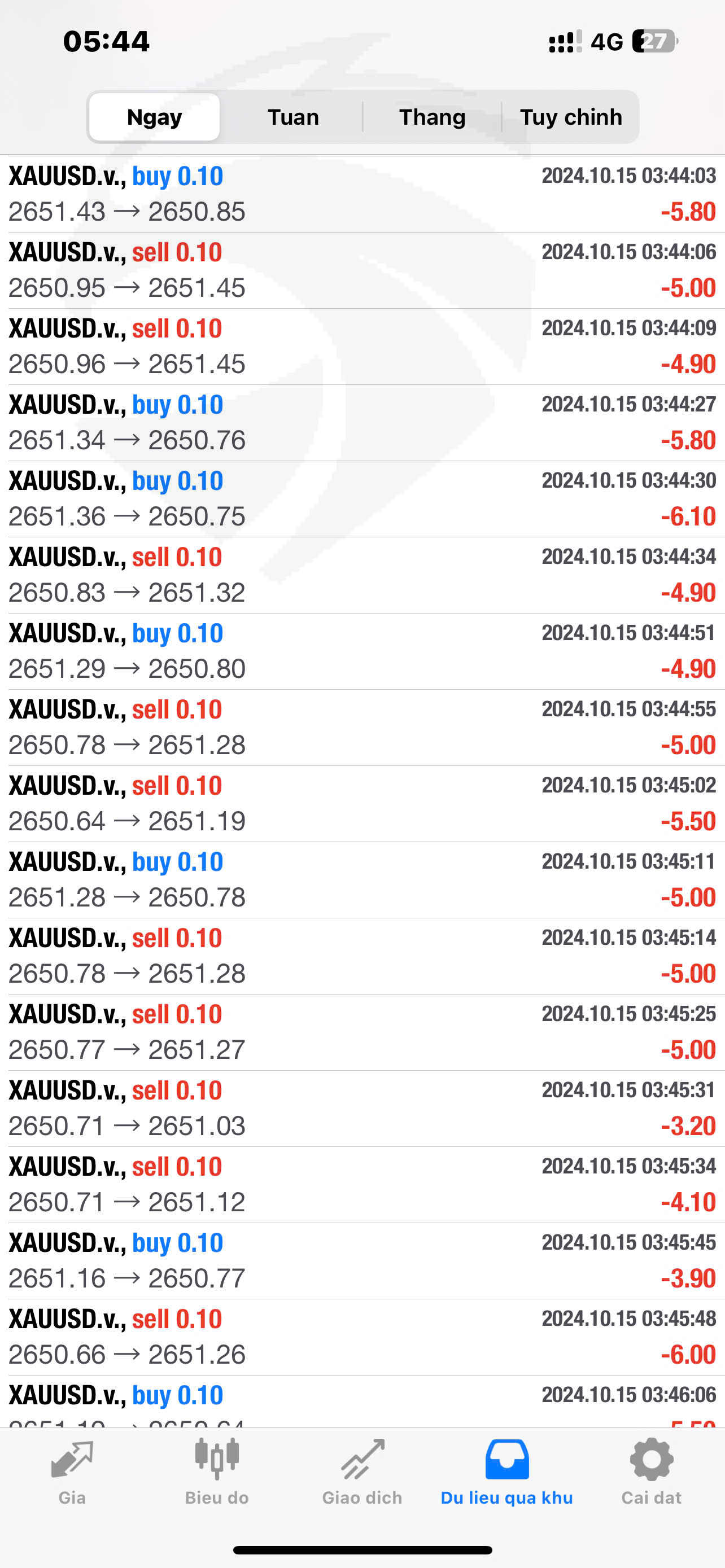Expand the sell trade closed at 03:45:34

pyautogui.click(x=362, y=1184)
